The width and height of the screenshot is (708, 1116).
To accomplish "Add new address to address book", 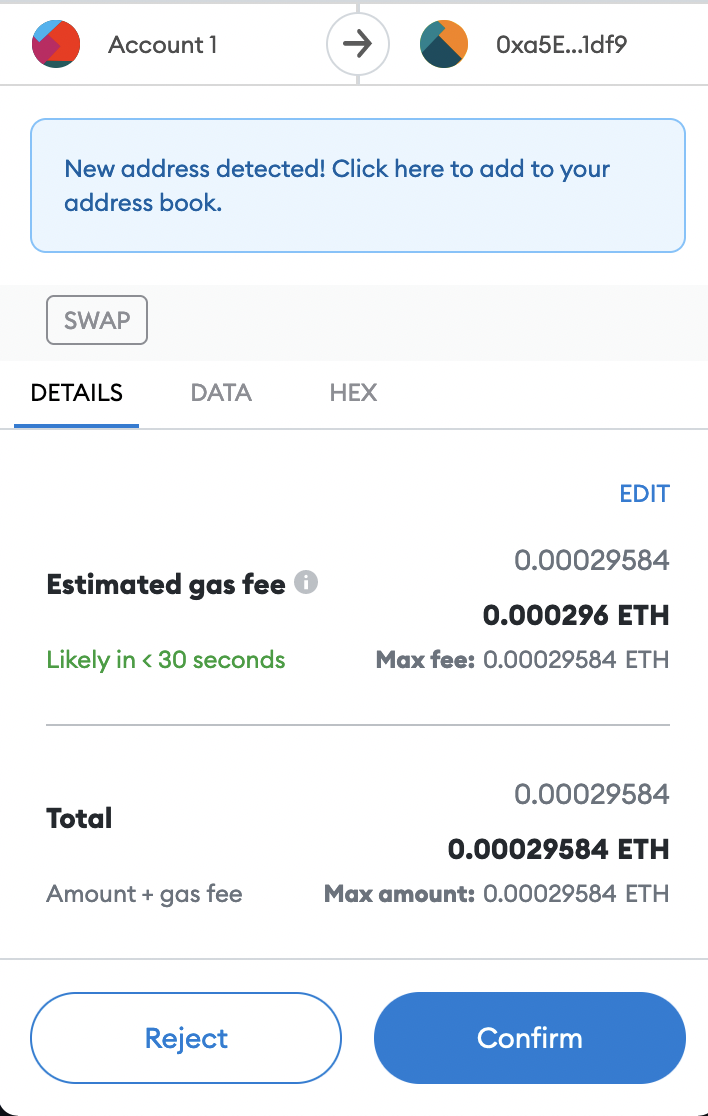I will coord(357,185).
